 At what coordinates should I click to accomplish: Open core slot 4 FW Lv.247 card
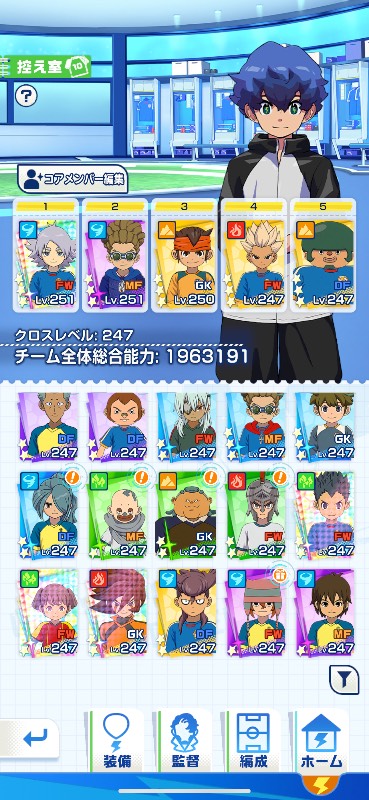[x=254, y=255]
